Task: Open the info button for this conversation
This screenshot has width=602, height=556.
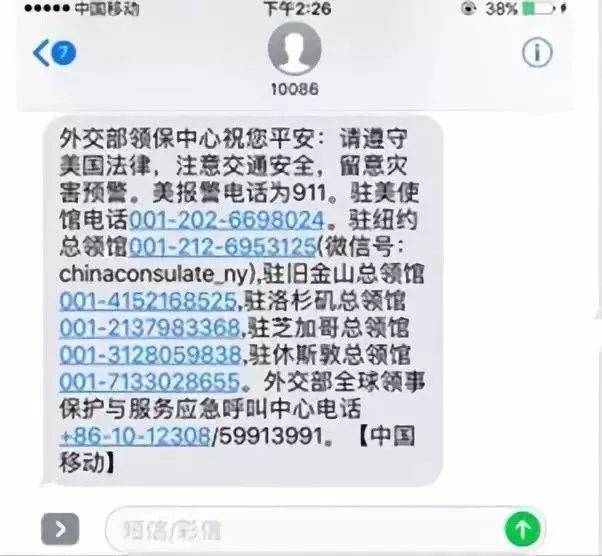Action: click(x=537, y=53)
